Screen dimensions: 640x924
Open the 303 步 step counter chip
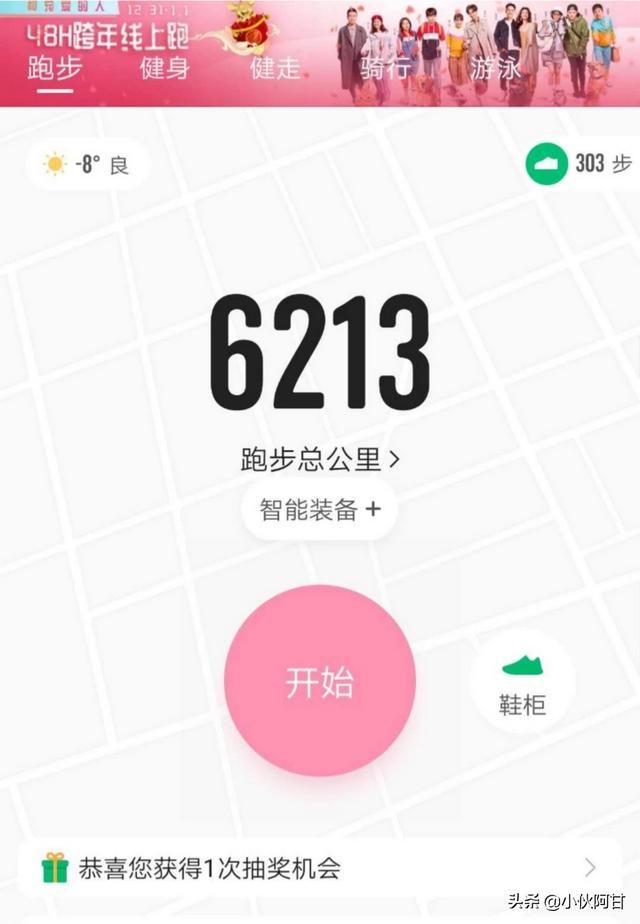coord(582,163)
